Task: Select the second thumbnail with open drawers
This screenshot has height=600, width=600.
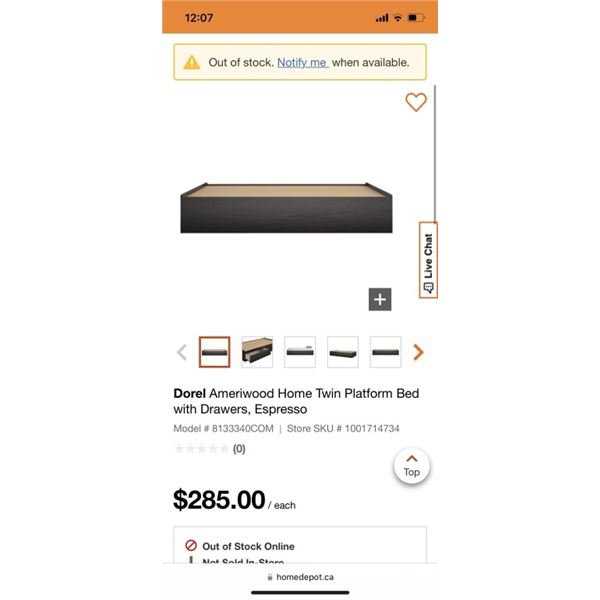Action: point(257,352)
